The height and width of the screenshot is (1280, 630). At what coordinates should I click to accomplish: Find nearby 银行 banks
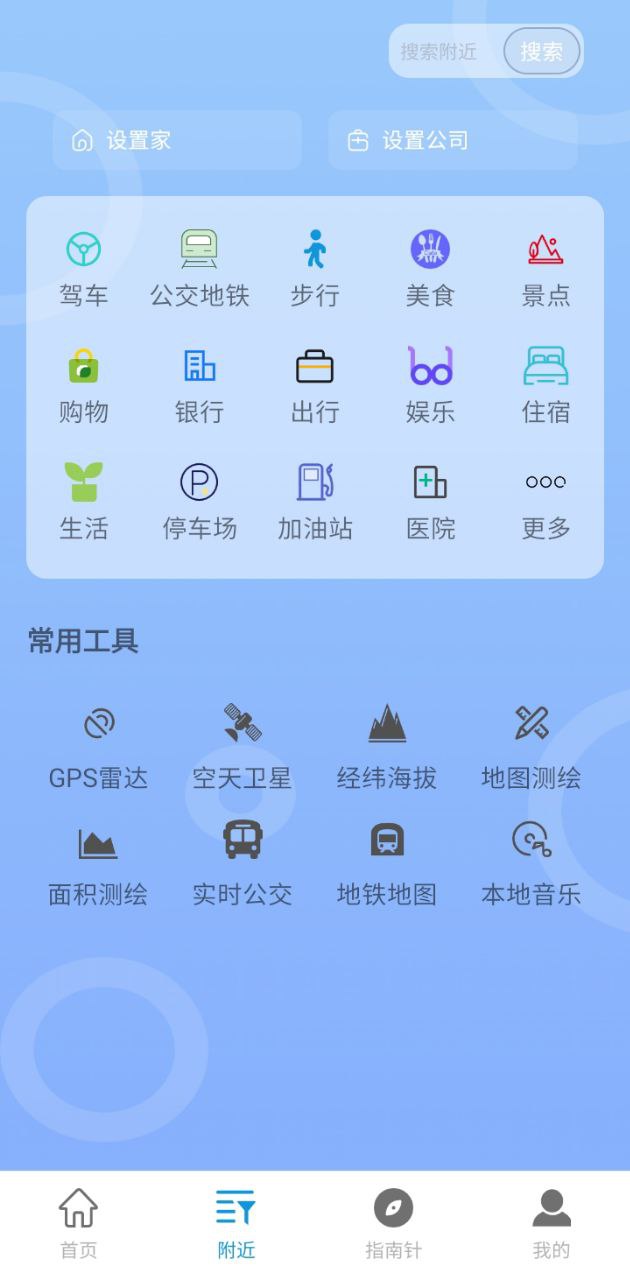point(199,385)
